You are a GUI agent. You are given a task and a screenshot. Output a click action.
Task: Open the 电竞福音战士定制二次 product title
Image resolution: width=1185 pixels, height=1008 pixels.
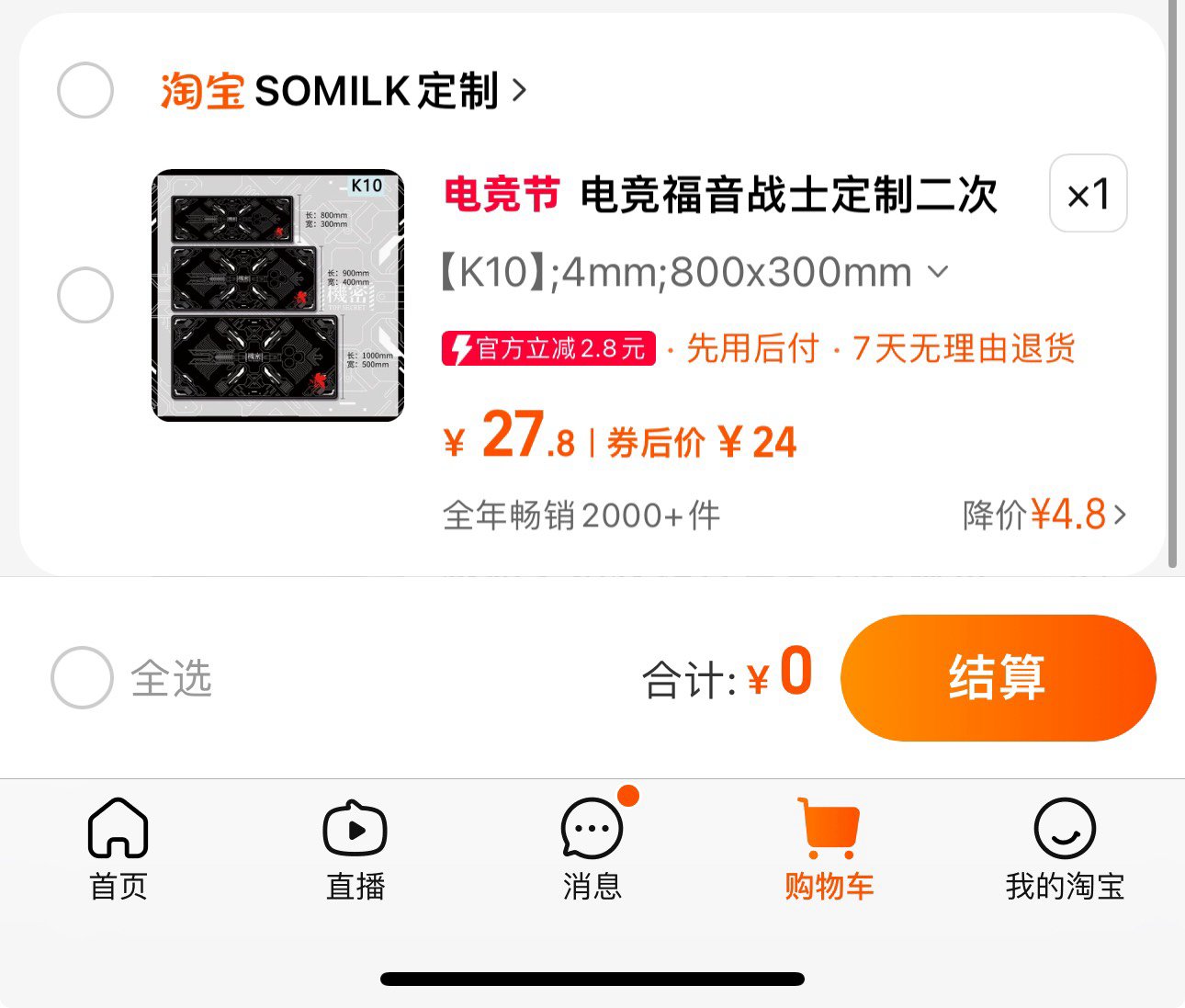[788, 195]
